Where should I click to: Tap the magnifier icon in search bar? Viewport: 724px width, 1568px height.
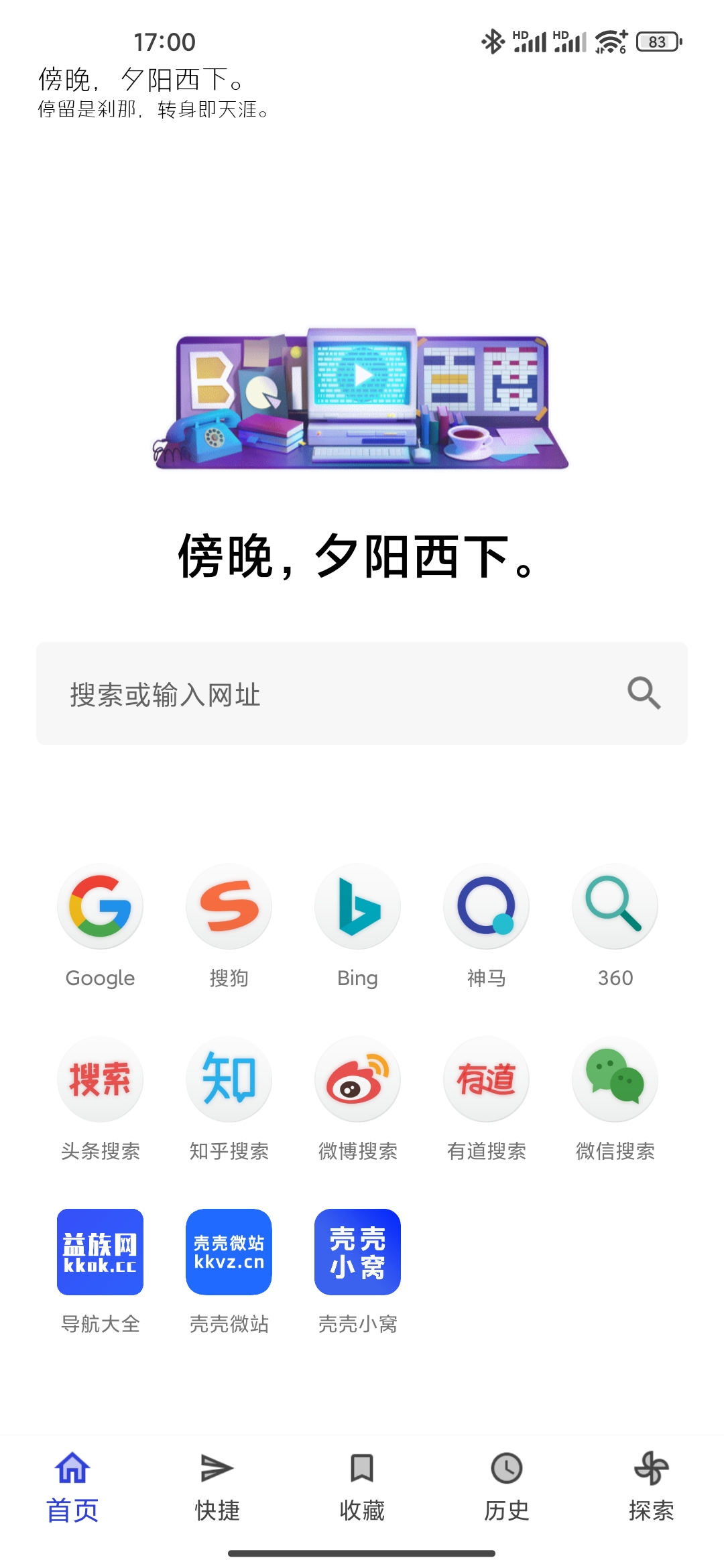[644, 694]
